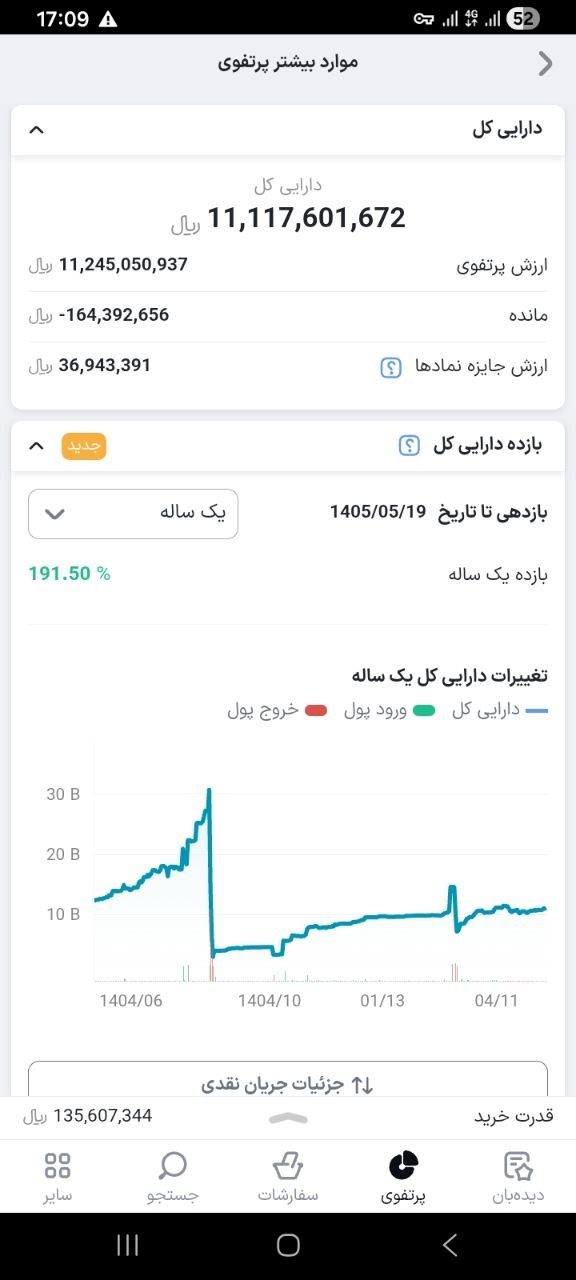The height and width of the screenshot is (1280, 576).
Task: Expand the قدرت خرید bottom panel handle
Action: click(x=288, y=1117)
